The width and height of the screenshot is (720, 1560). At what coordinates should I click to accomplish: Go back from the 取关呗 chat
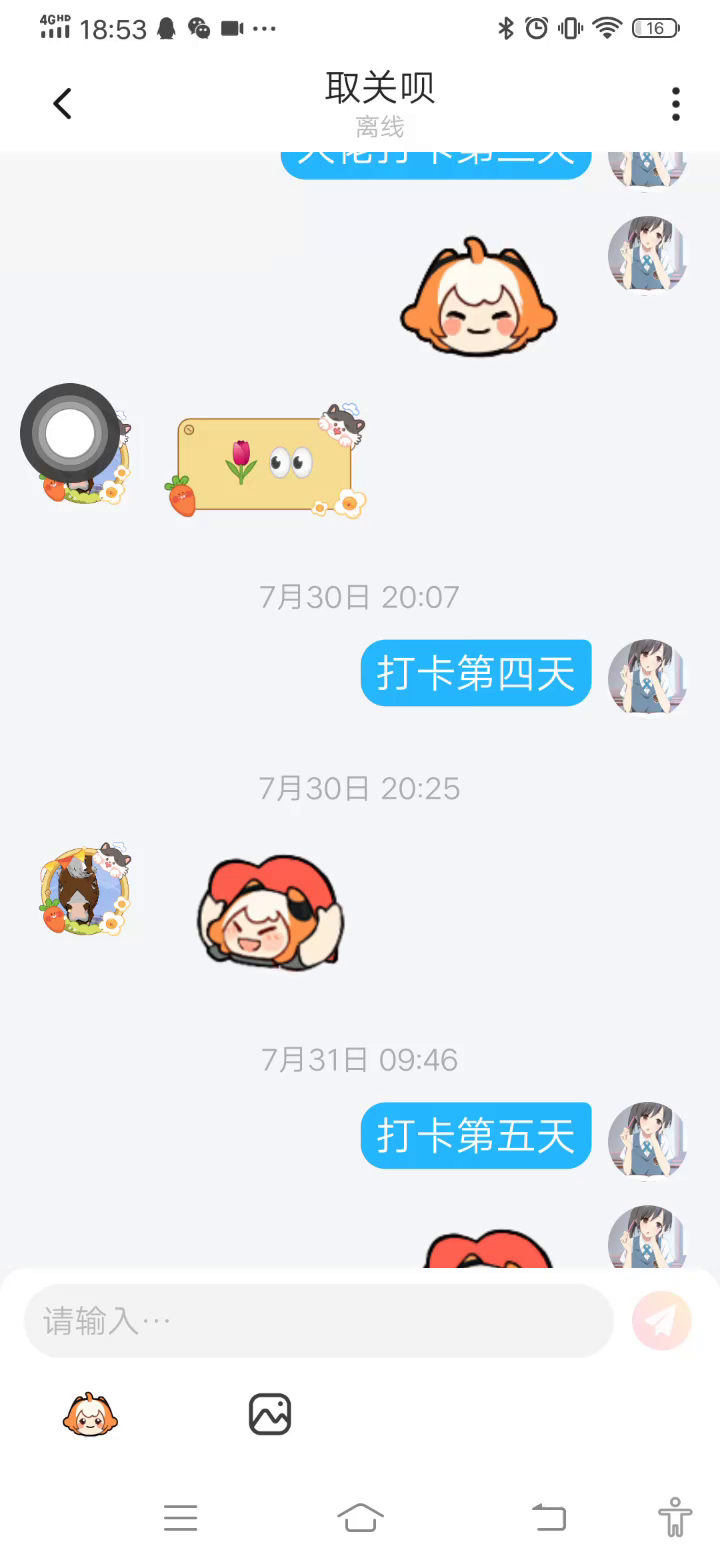[63, 103]
